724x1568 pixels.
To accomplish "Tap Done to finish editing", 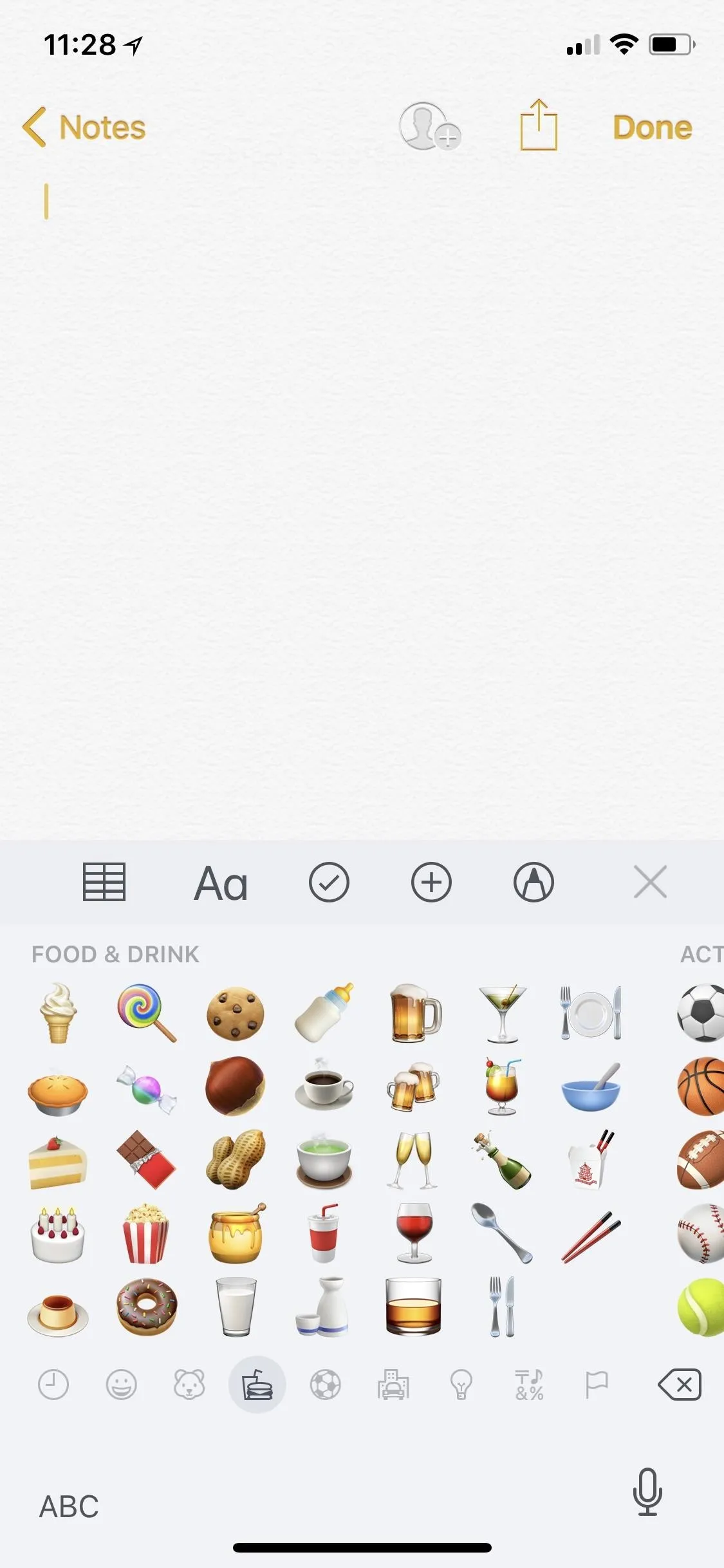I will tap(653, 127).
